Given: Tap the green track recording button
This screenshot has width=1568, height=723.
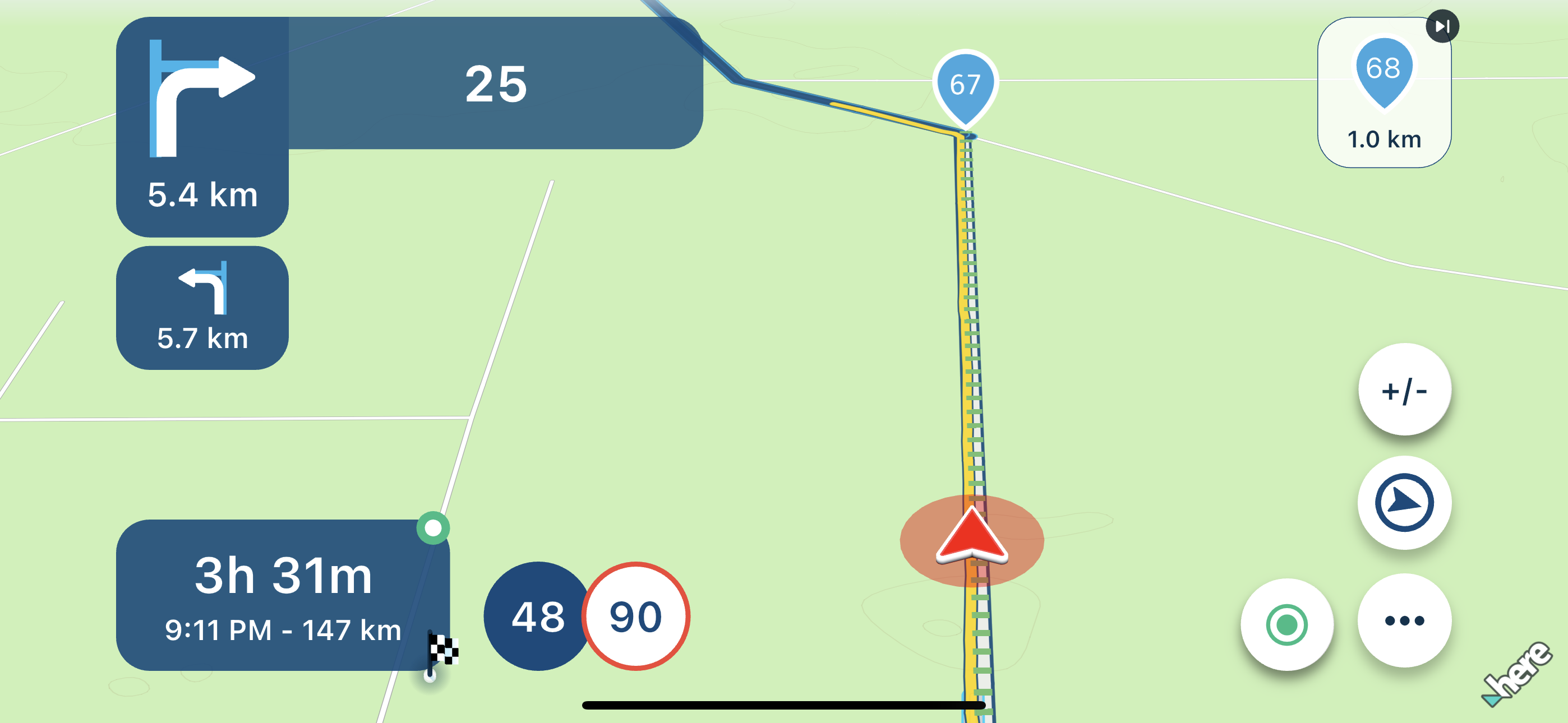Looking at the screenshot, I should pyautogui.click(x=1287, y=624).
